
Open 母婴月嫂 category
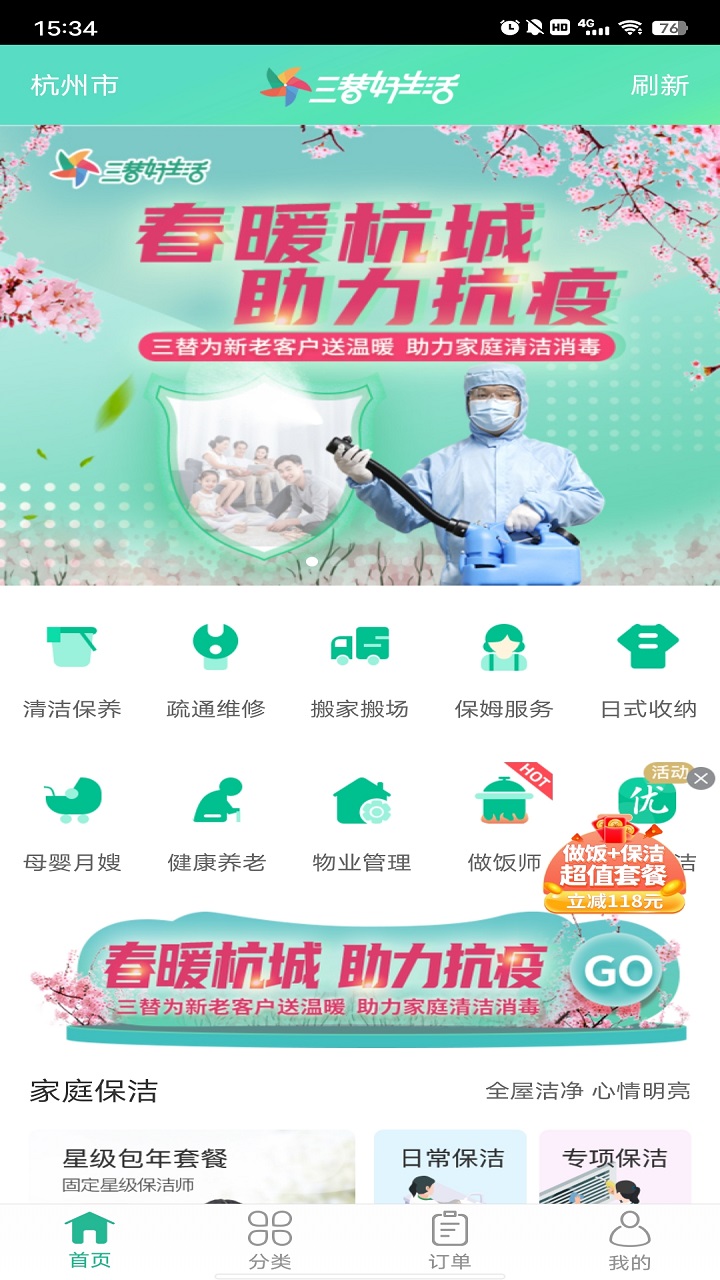72,823
